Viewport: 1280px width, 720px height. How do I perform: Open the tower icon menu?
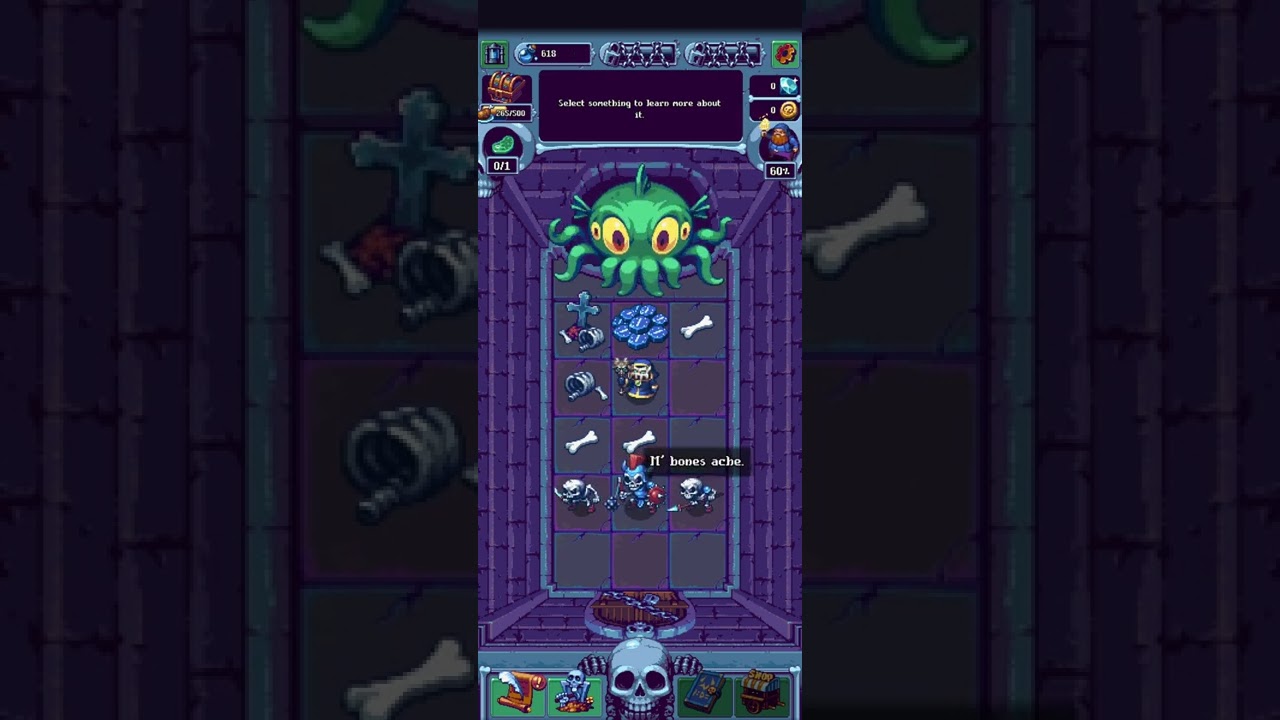[495, 53]
